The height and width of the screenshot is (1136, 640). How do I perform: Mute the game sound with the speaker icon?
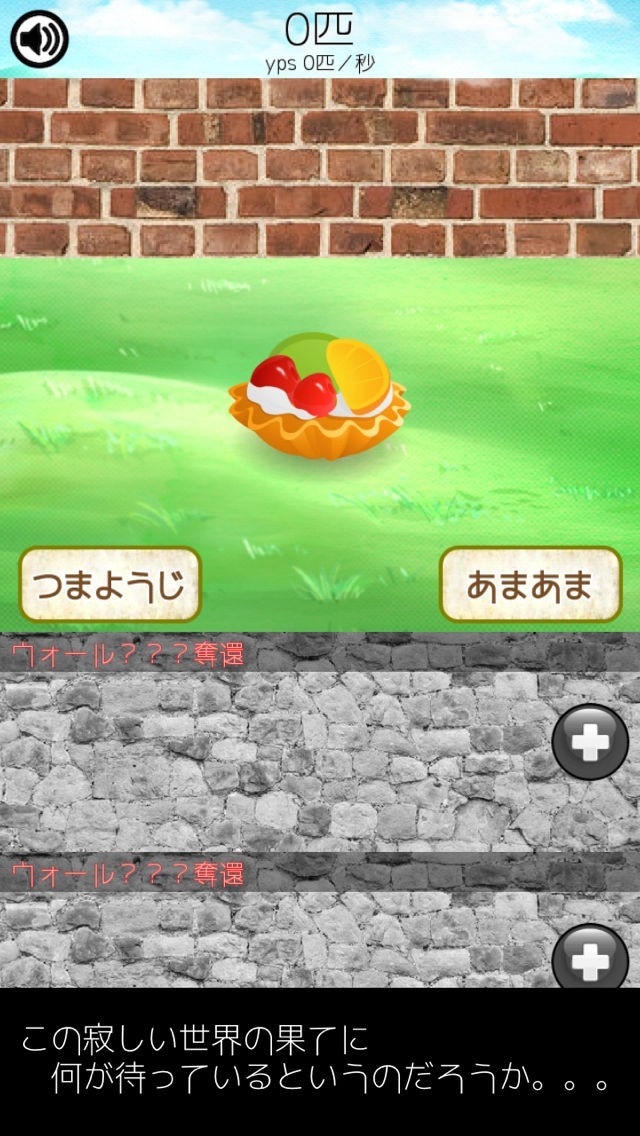click(39, 38)
